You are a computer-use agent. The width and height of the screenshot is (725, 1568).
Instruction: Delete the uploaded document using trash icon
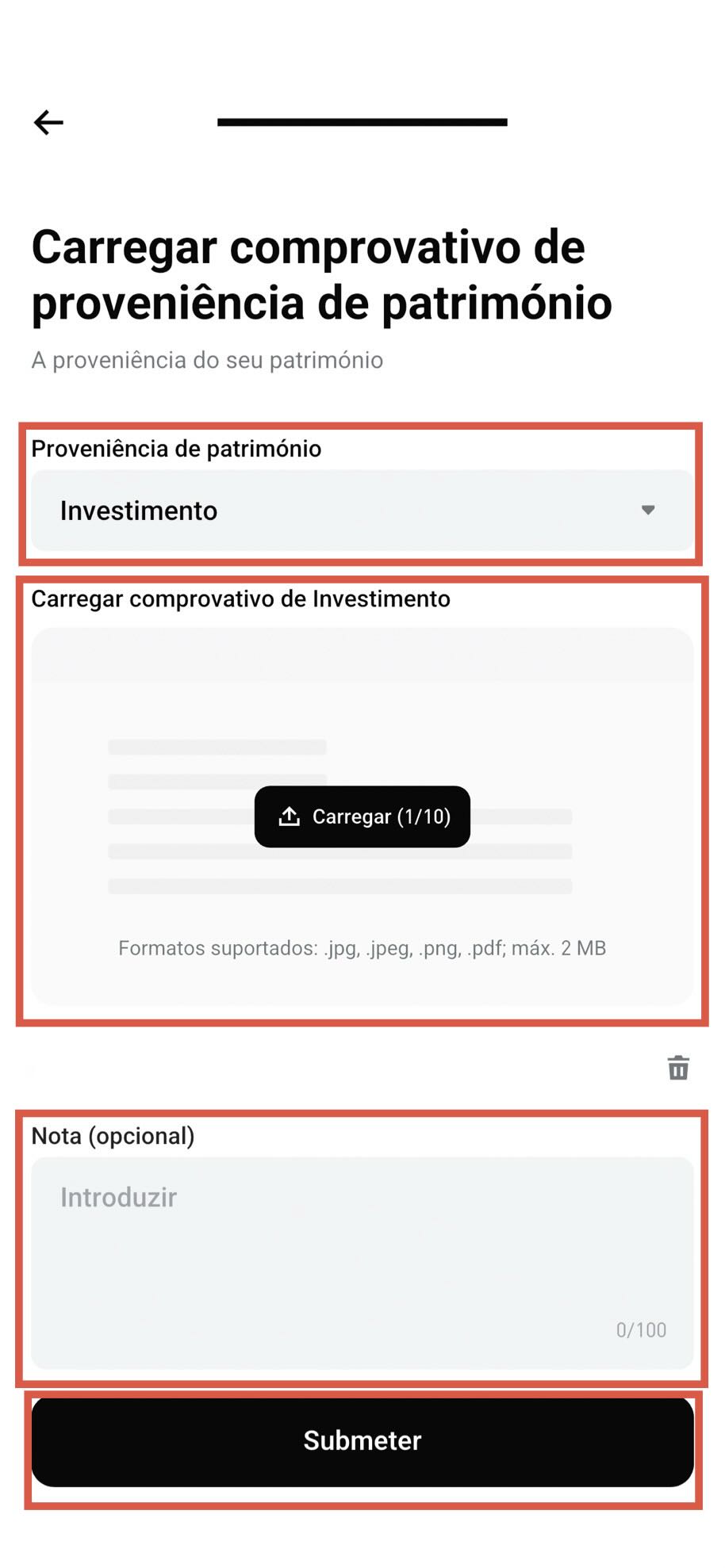pyautogui.click(x=679, y=1069)
